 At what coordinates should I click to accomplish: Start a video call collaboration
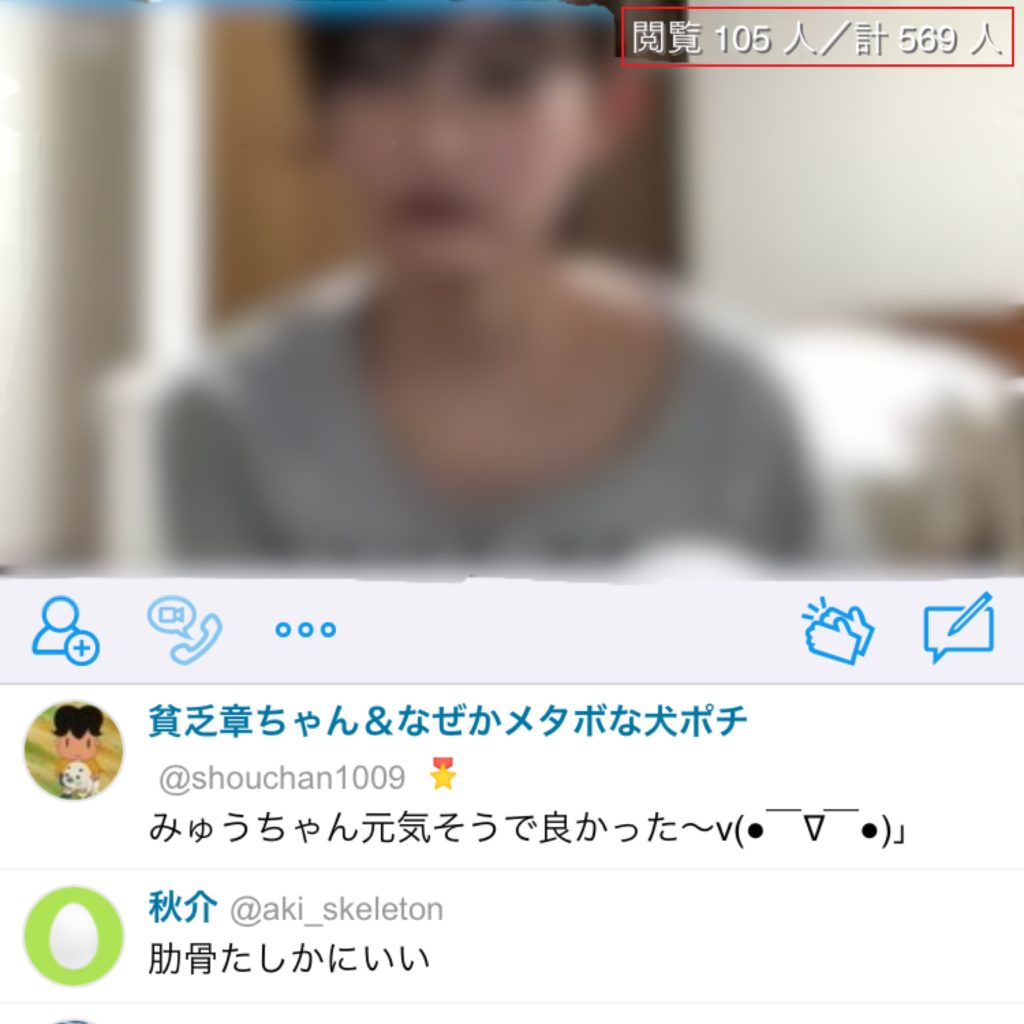click(x=185, y=630)
